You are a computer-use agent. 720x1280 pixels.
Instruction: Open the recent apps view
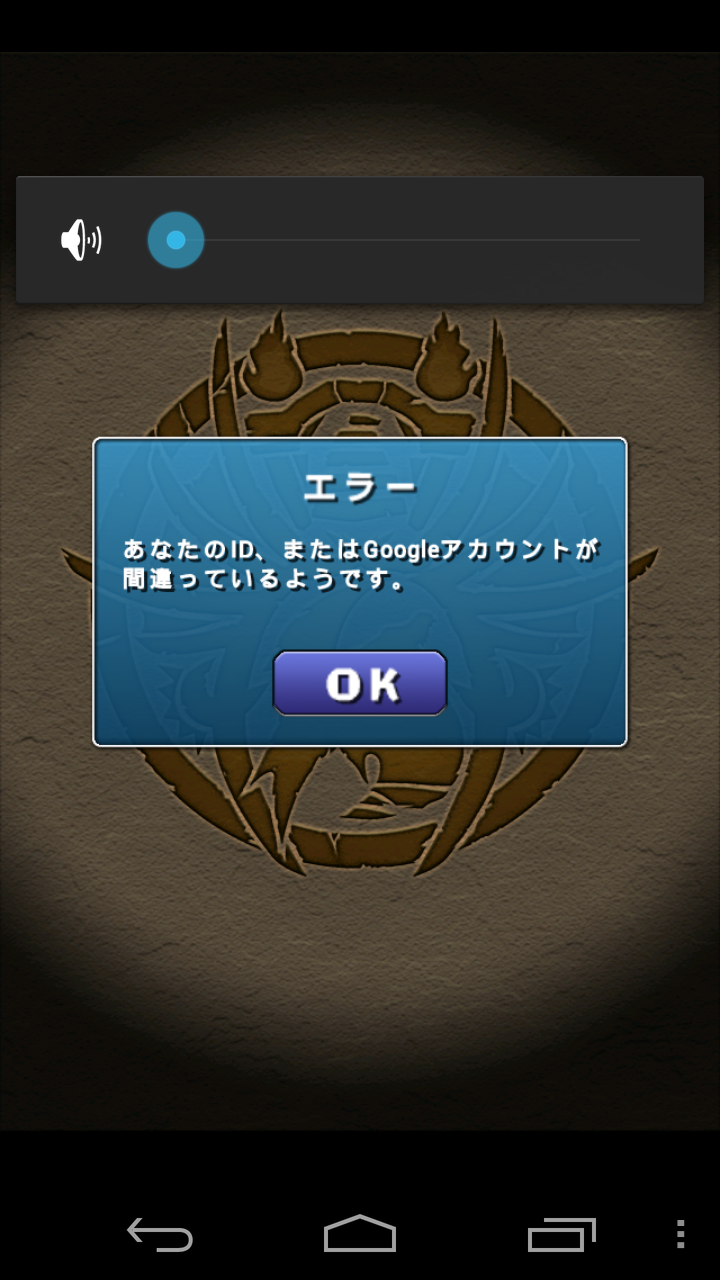coord(561,1235)
